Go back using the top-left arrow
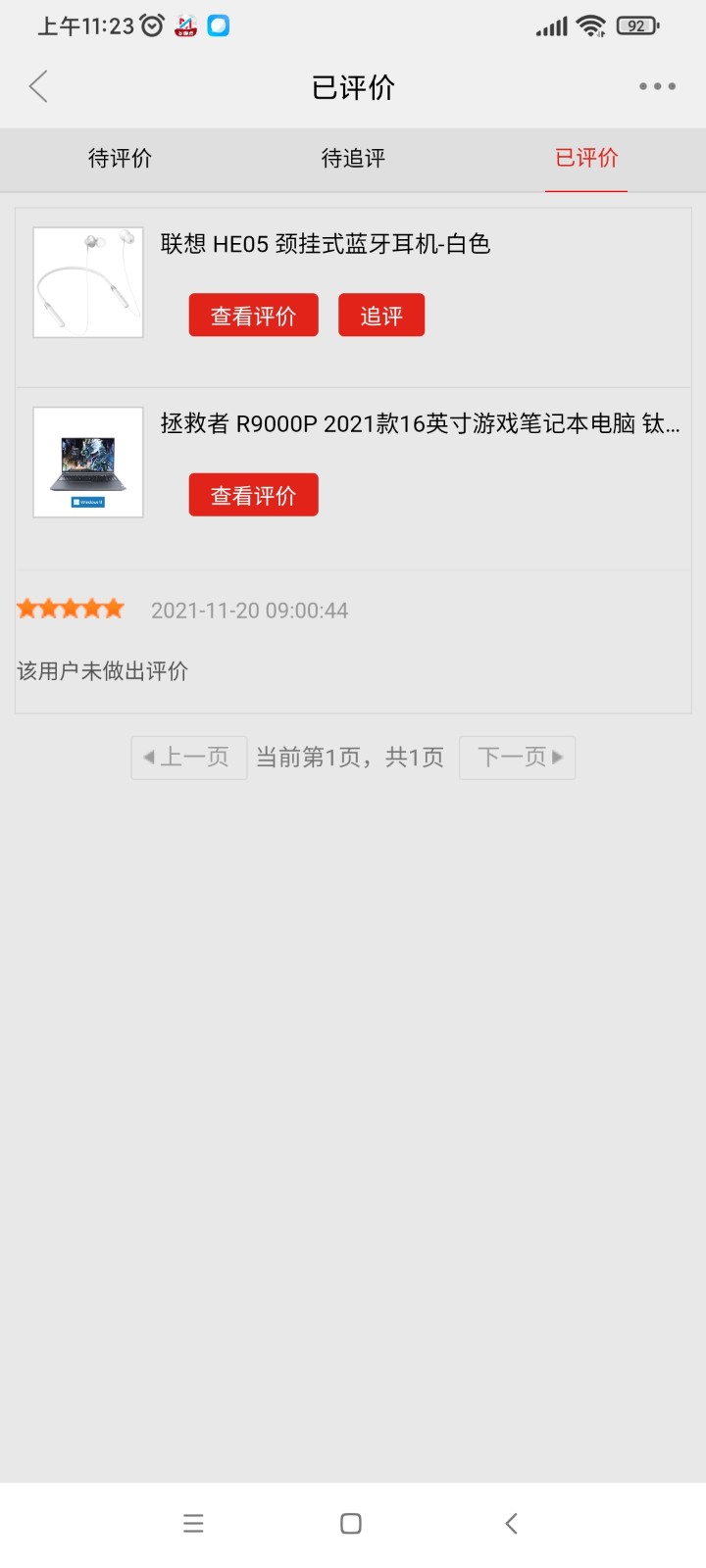Screen dimensions: 706x1568 pyautogui.click(x=39, y=87)
